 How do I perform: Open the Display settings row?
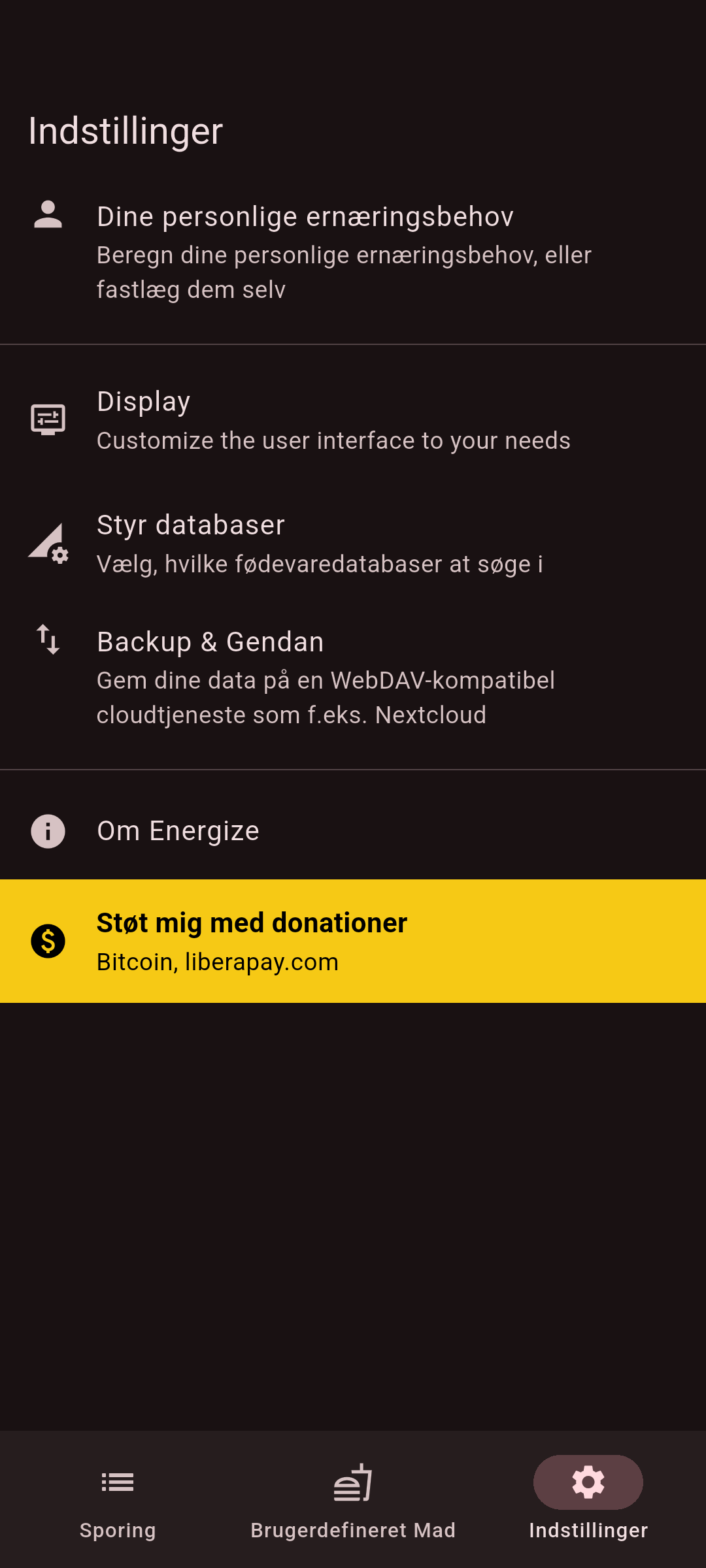(x=353, y=420)
